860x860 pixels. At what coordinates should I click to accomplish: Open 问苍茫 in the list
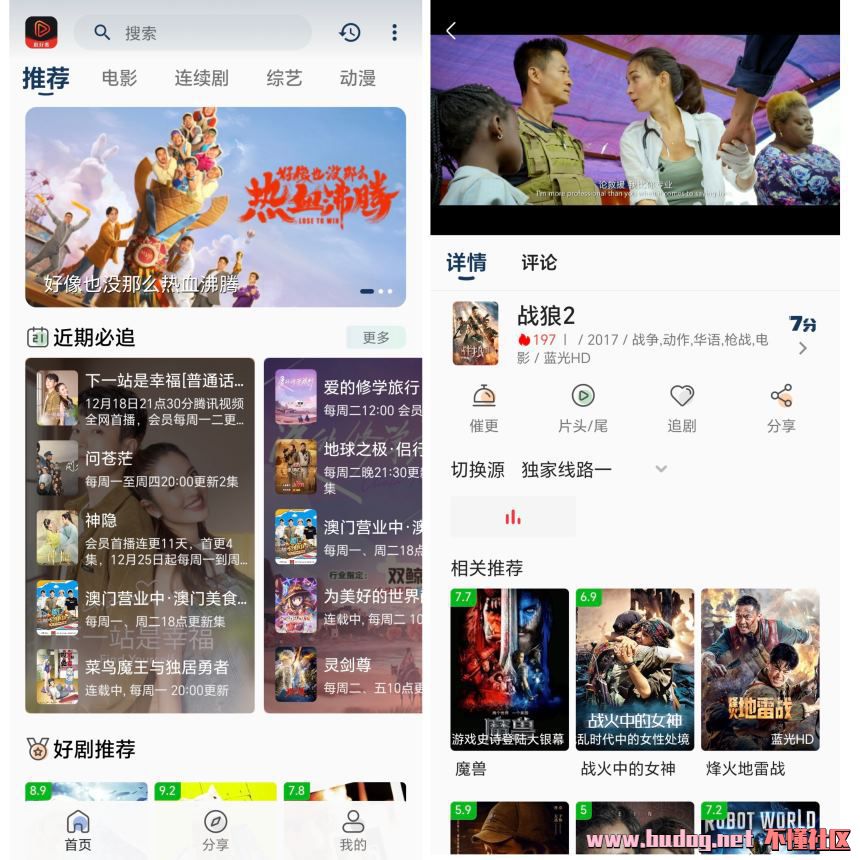pos(140,468)
